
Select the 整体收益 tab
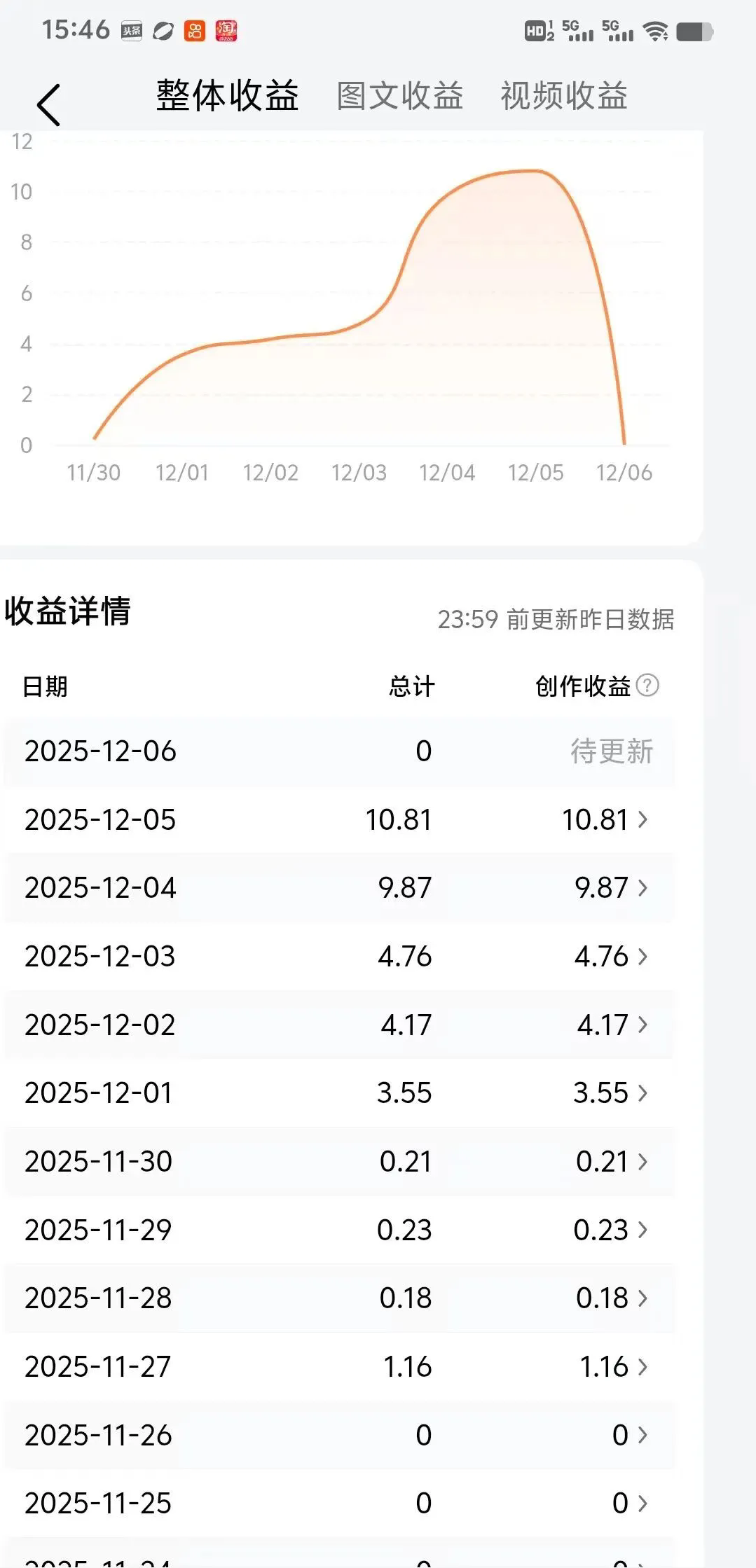pyautogui.click(x=227, y=96)
